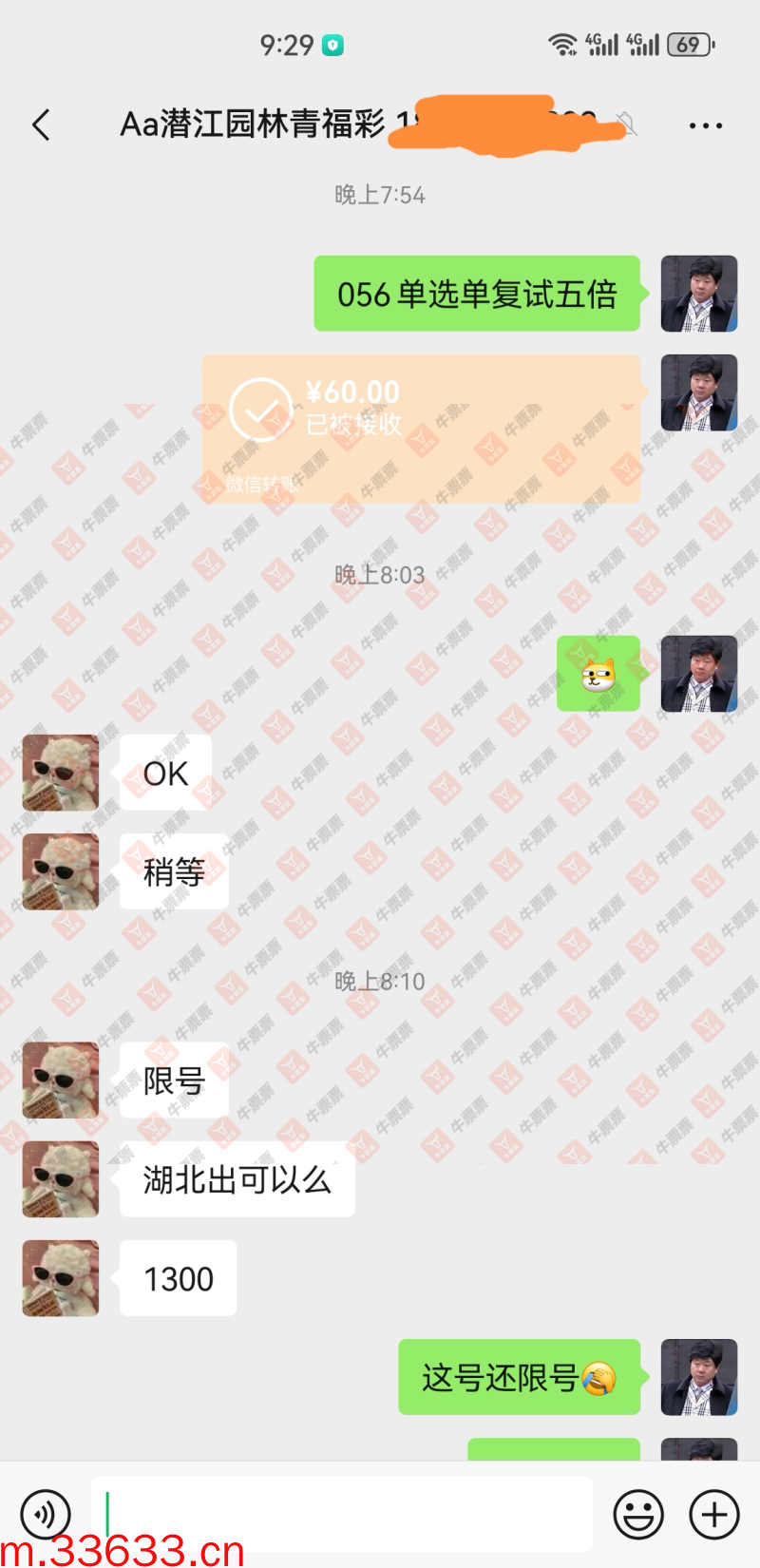Image resolution: width=760 pixels, height=1568 pixels.
Task: Open the chat overflow menu
Action: pyautogui.click(x=705, y=125)
